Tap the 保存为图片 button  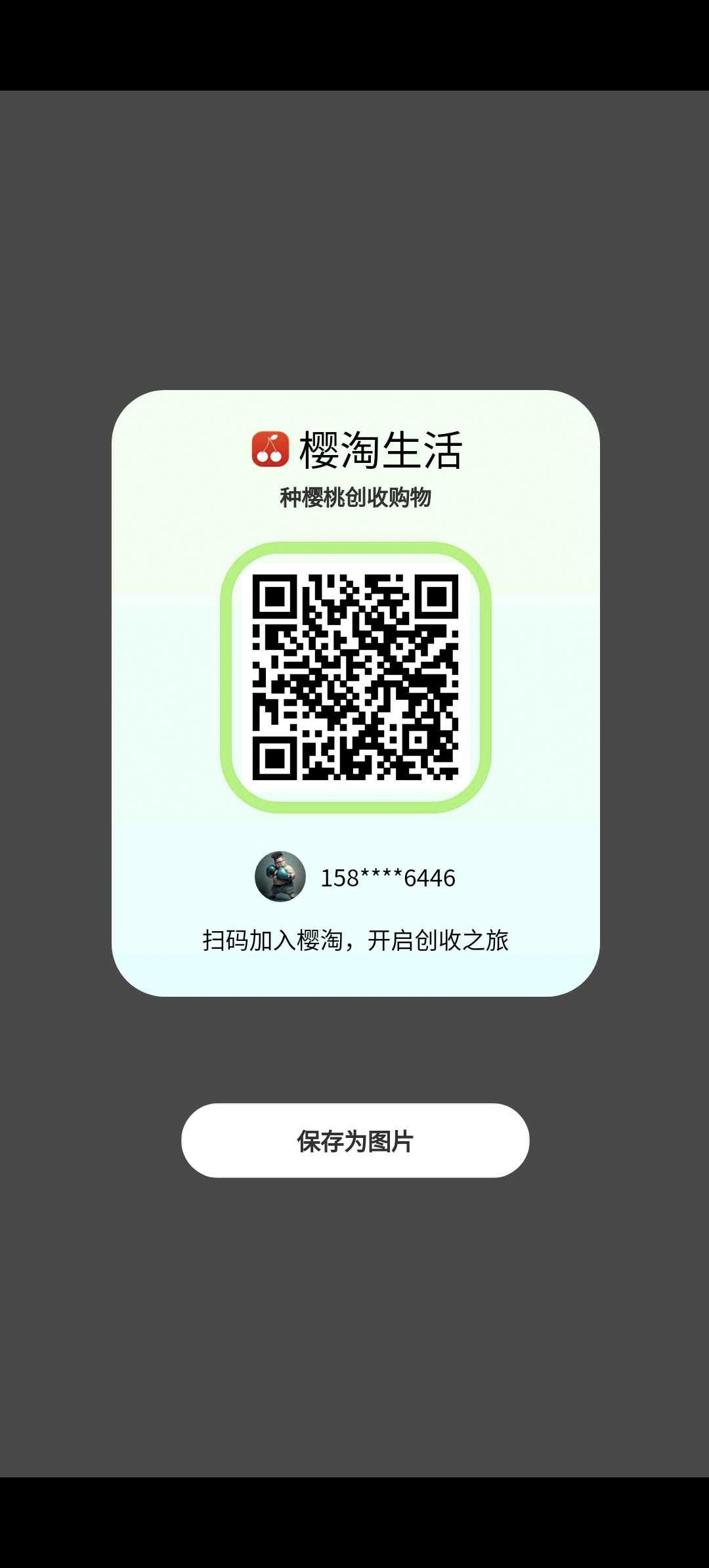355,1141
